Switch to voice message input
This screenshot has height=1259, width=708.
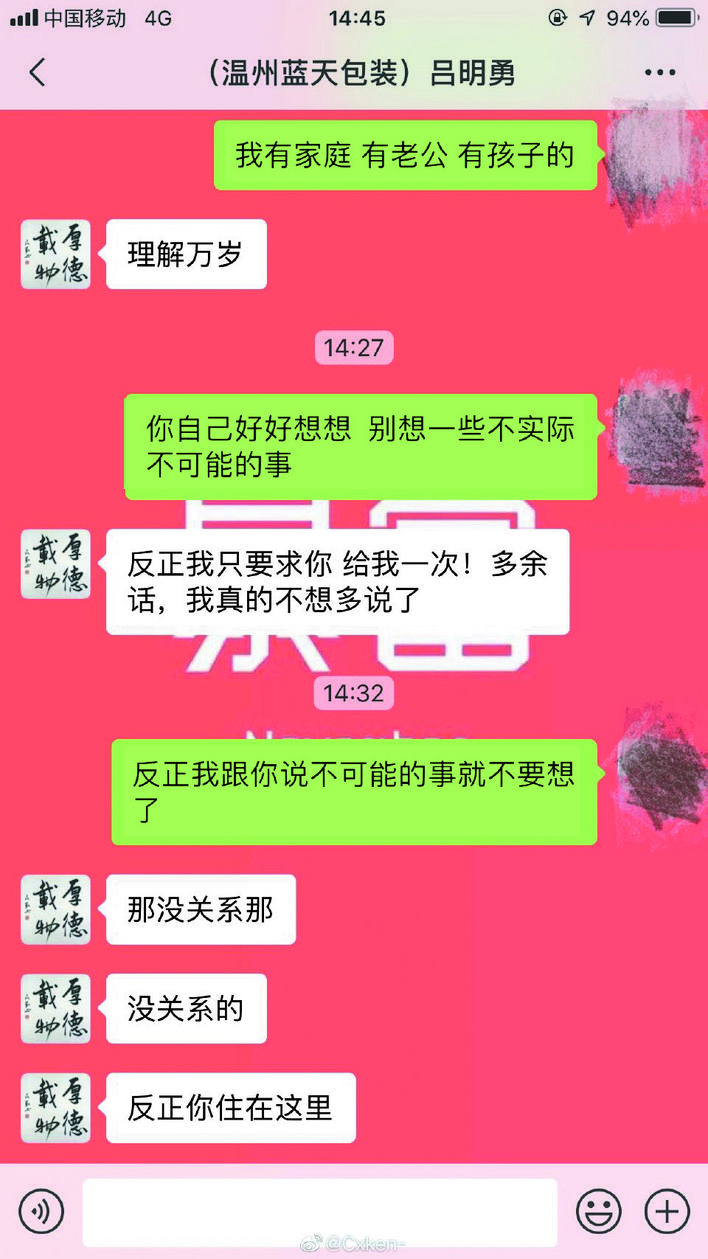[41, 1212]
